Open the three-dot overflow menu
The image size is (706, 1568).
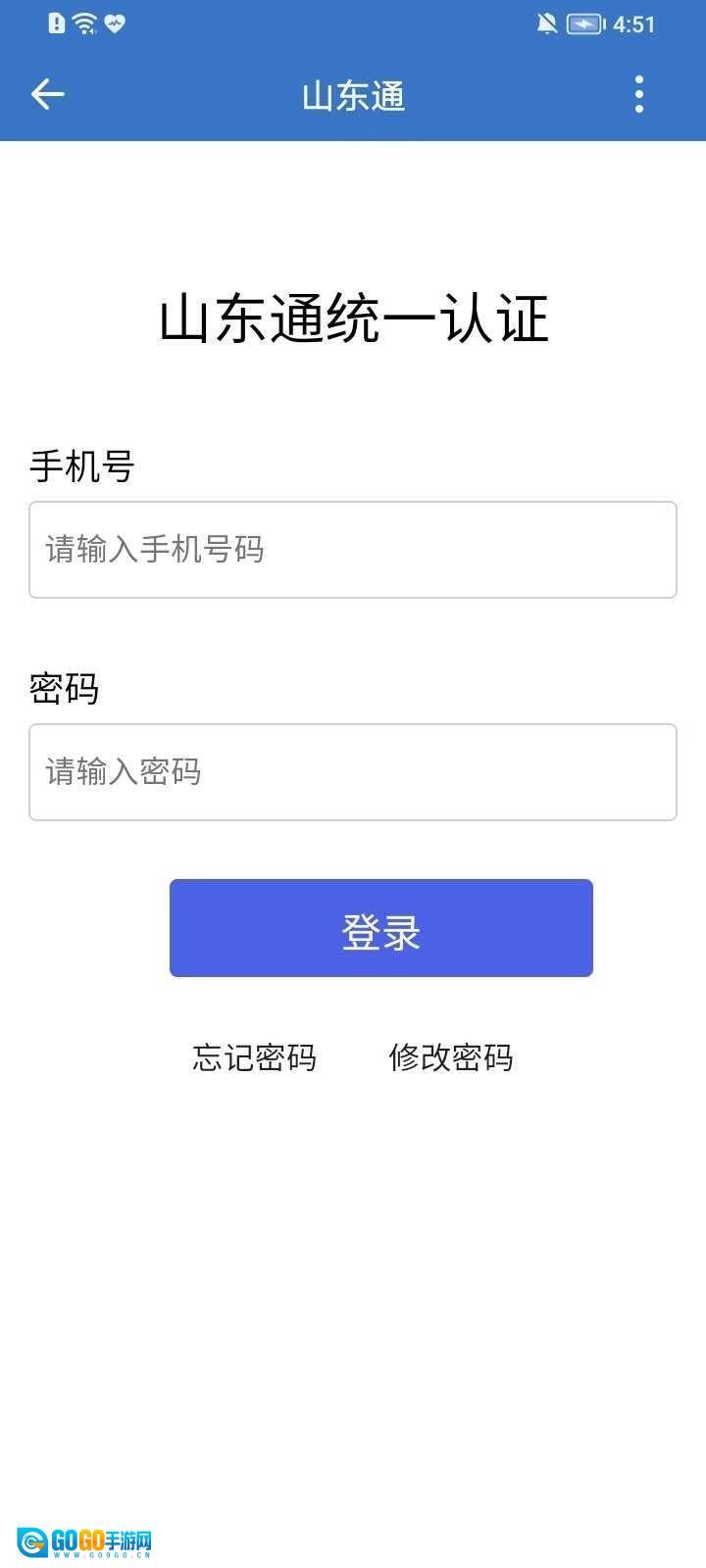tap(639, 95)
